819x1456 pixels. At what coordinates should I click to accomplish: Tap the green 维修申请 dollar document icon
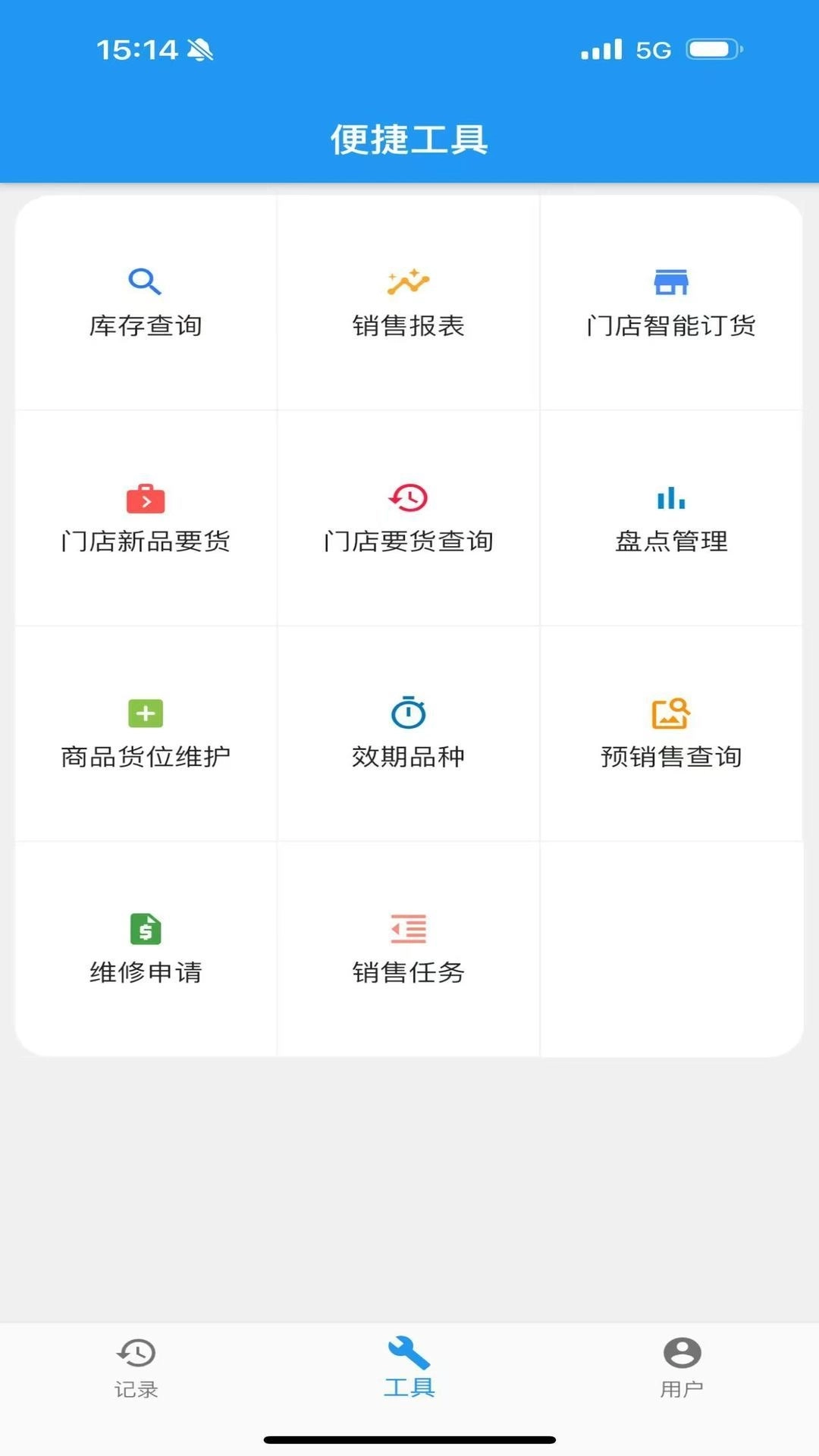coord(145,928)
